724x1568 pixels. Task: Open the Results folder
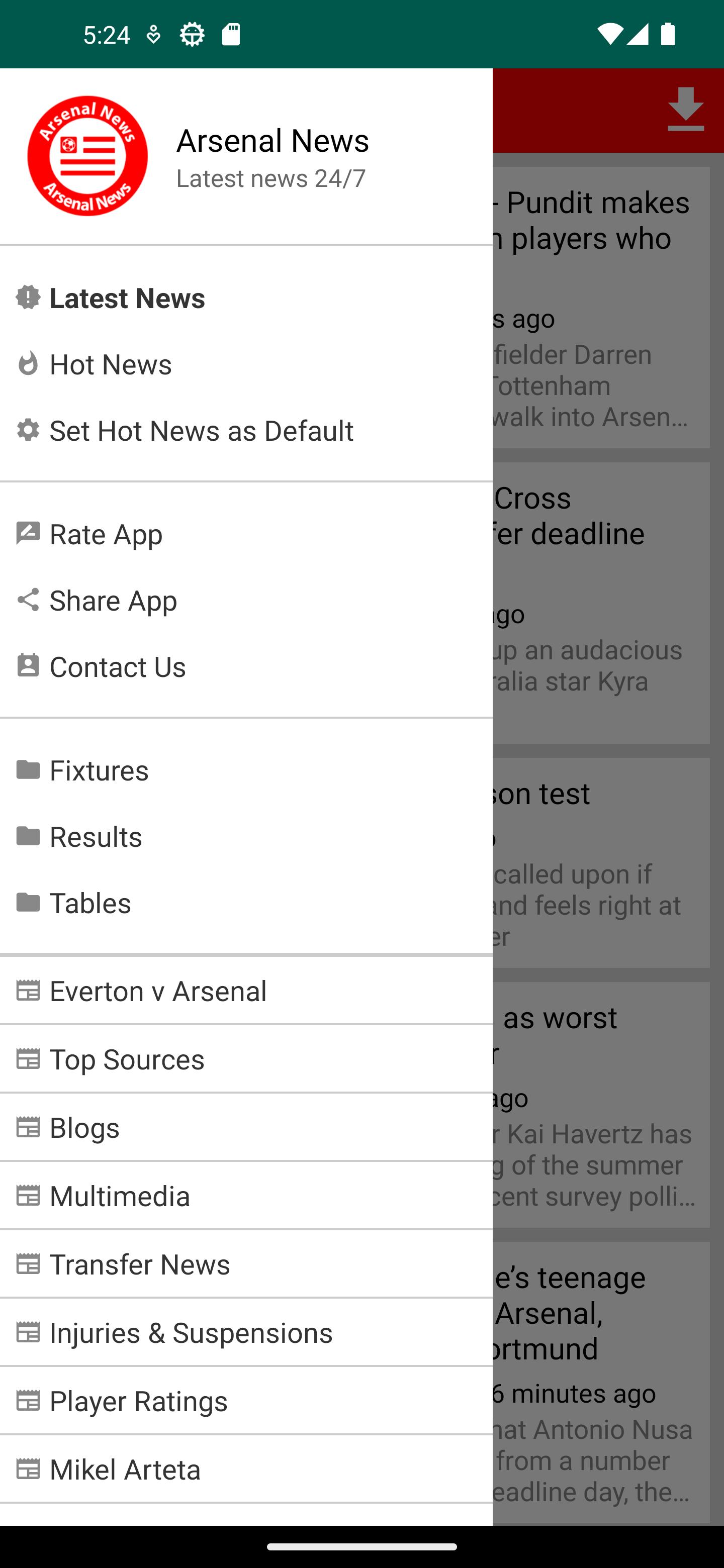pos(246,836)
